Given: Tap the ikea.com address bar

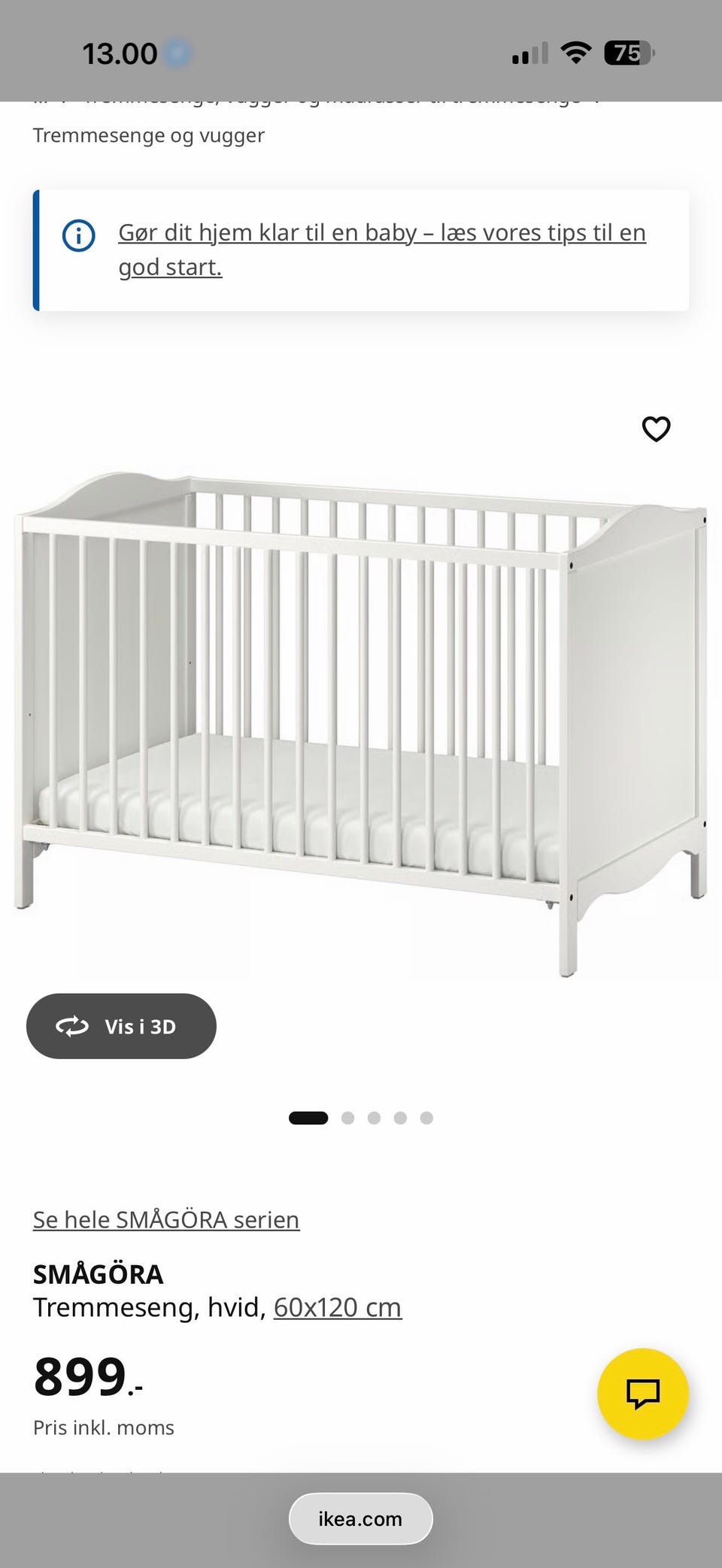Looking at the screenshot, I should [x=360, y=1518].
